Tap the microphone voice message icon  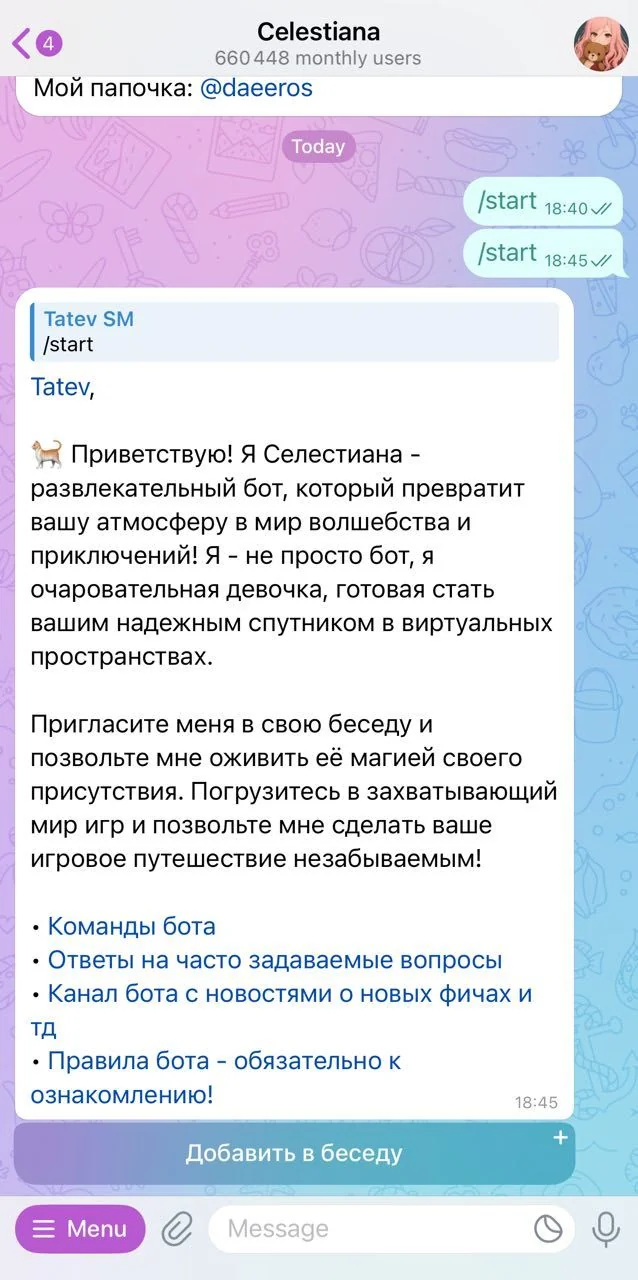[x=605, y=1229]
